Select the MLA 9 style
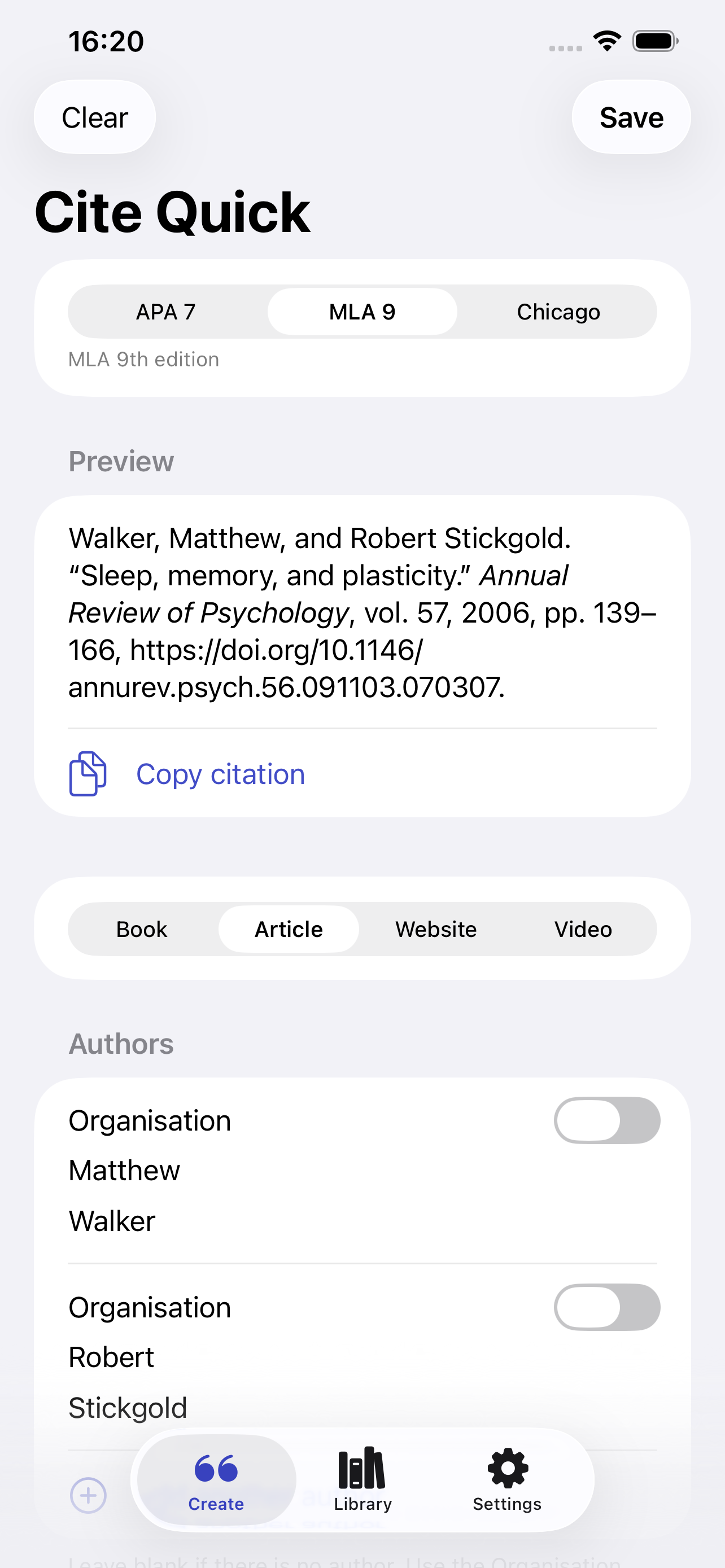The height and width of the screenshot is (1568, 725). pos(362,312)
